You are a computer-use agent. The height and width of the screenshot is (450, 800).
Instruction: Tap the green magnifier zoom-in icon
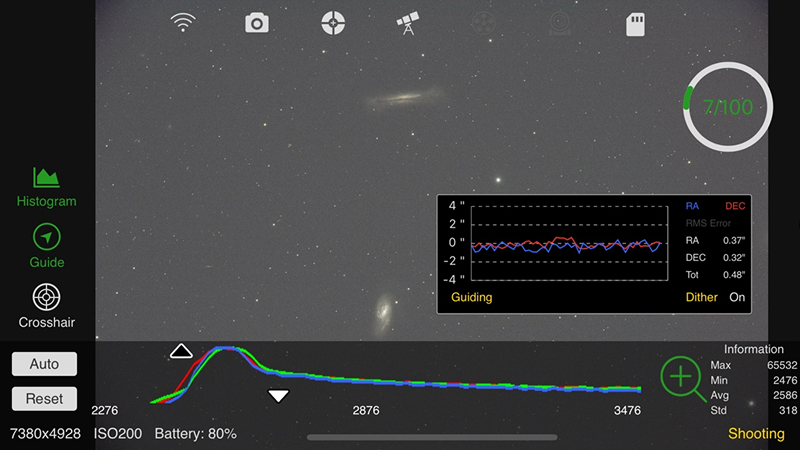(x=683, y=379)
